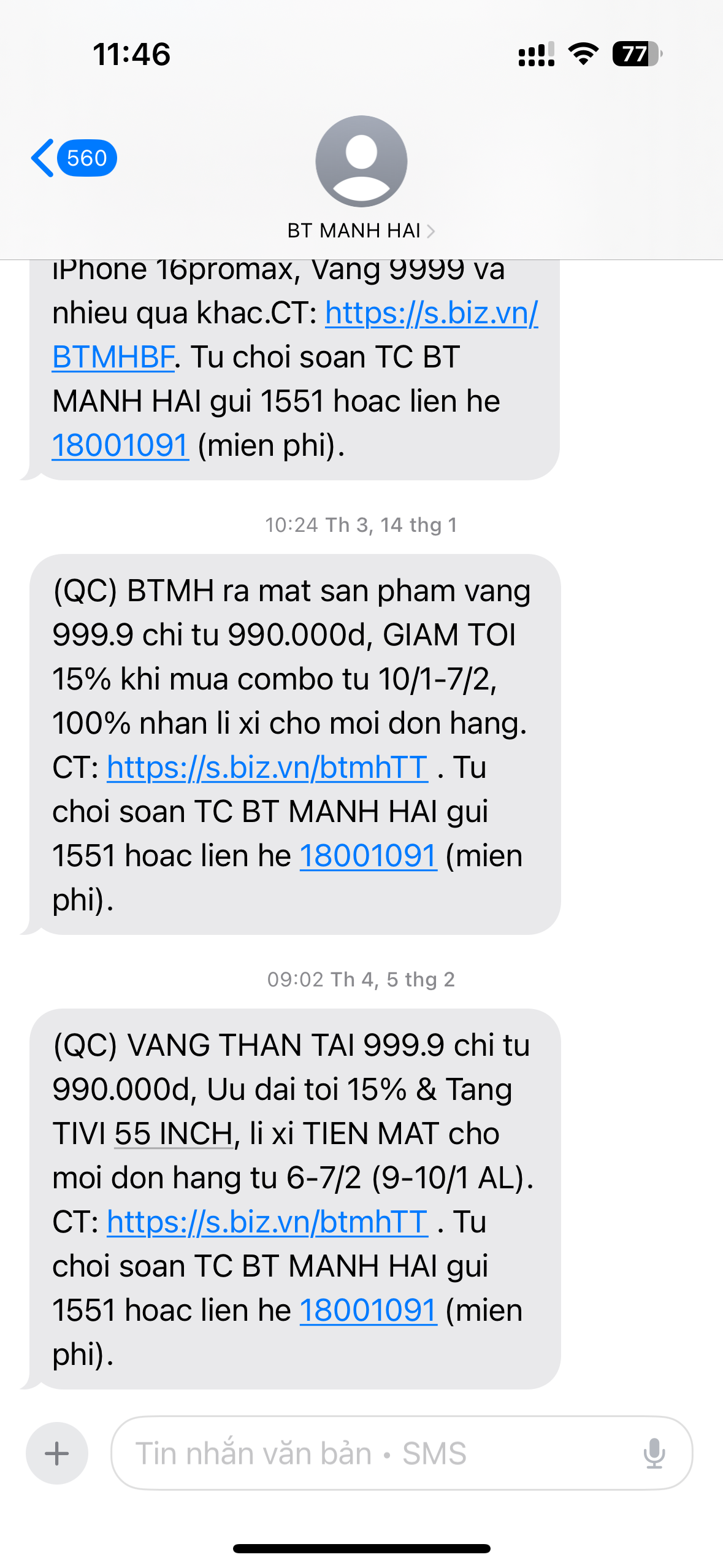Call 18001091 in the VANG THAN TAI message

[368, 1310]
